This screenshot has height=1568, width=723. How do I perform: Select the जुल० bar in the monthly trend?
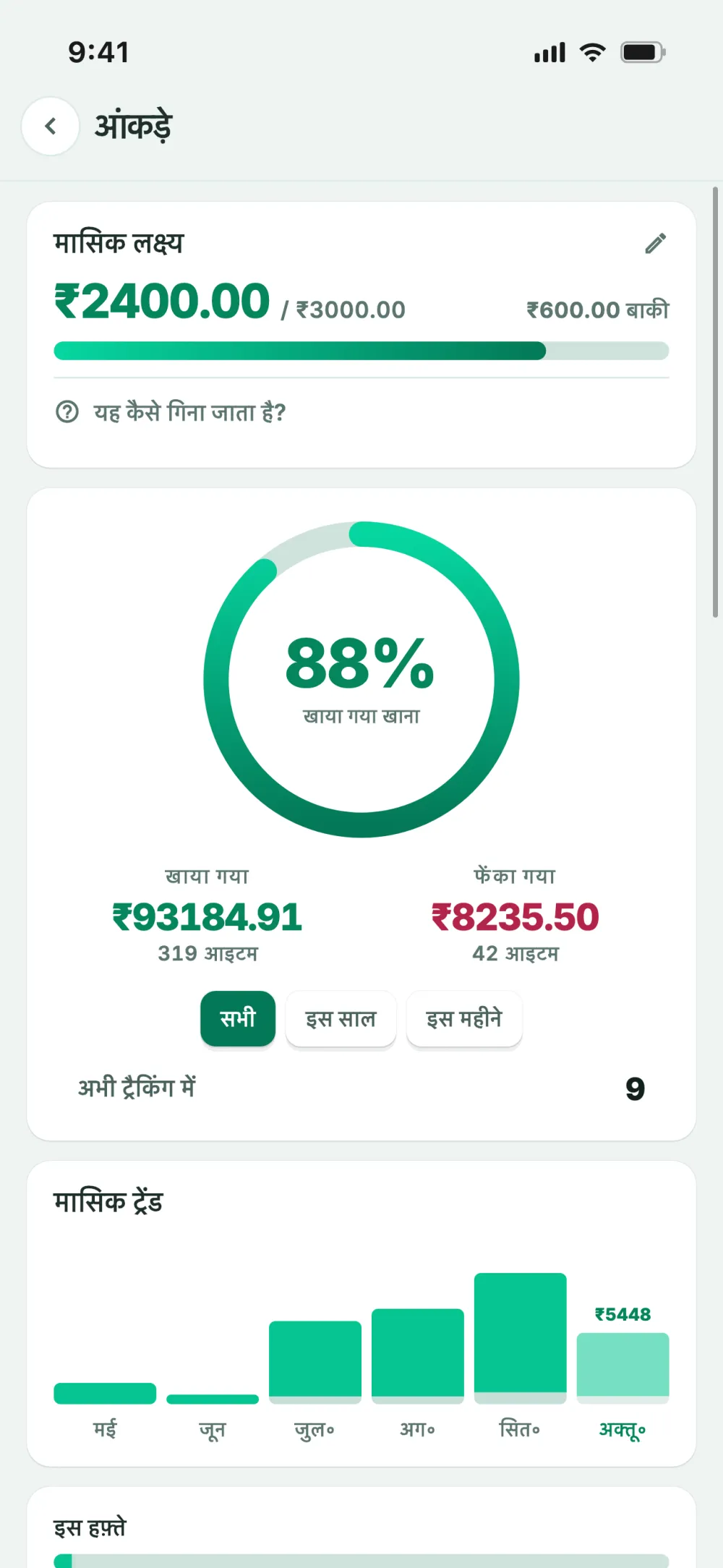[x=315, y=1363]
